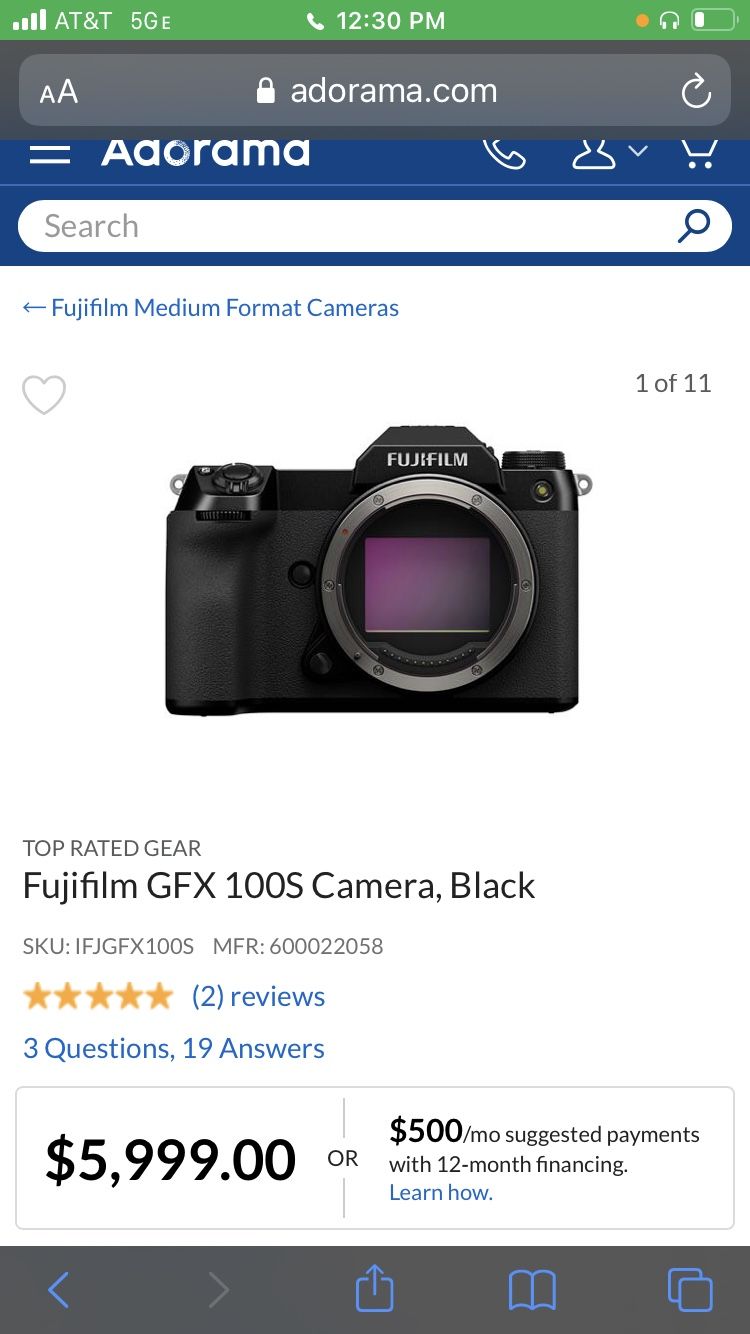This screenshot has height=1334, width=750.
Task: Open the Safari share sheet
Action: point(374,1289)
